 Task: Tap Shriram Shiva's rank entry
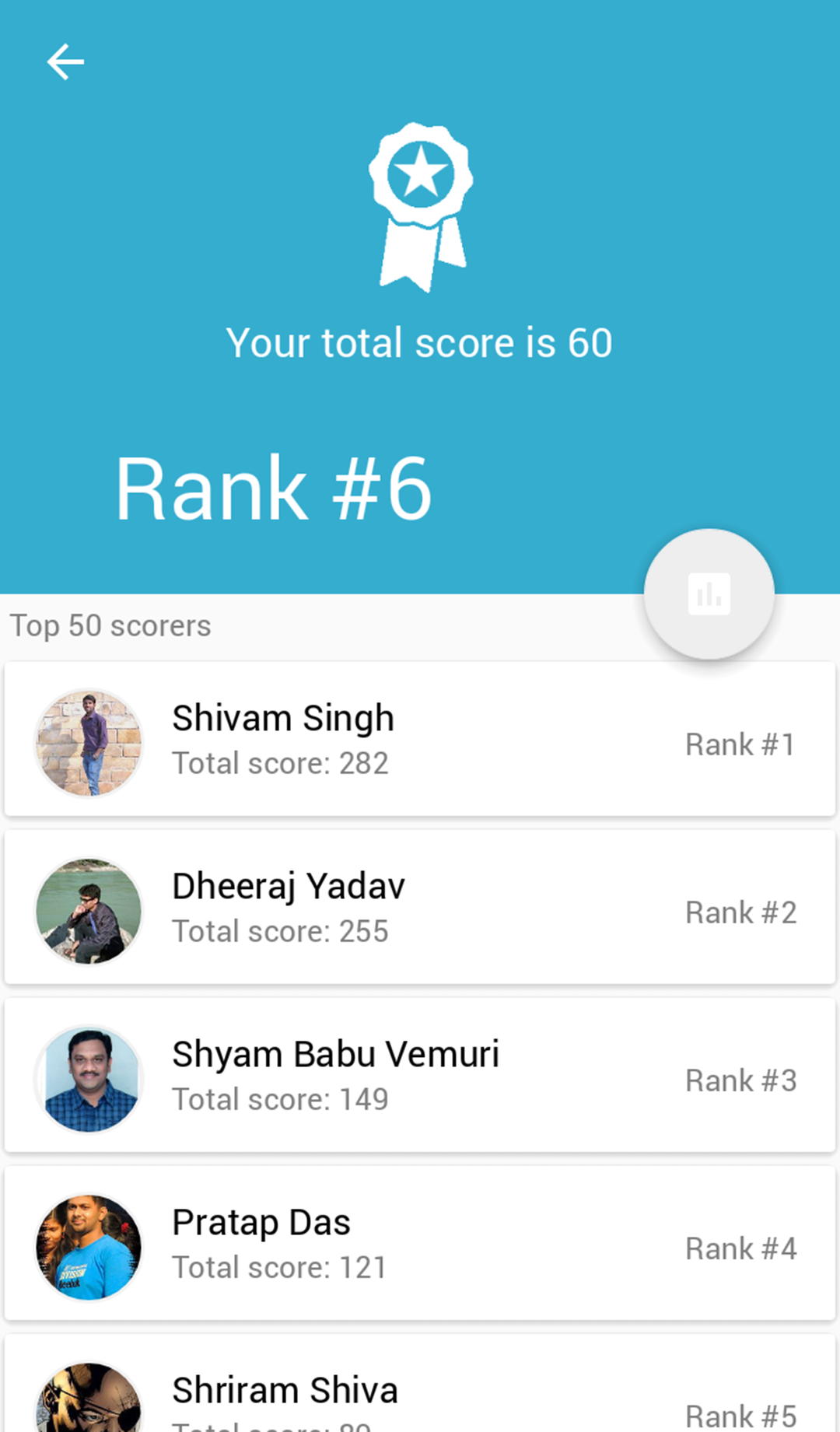(x=420, y=1392)
